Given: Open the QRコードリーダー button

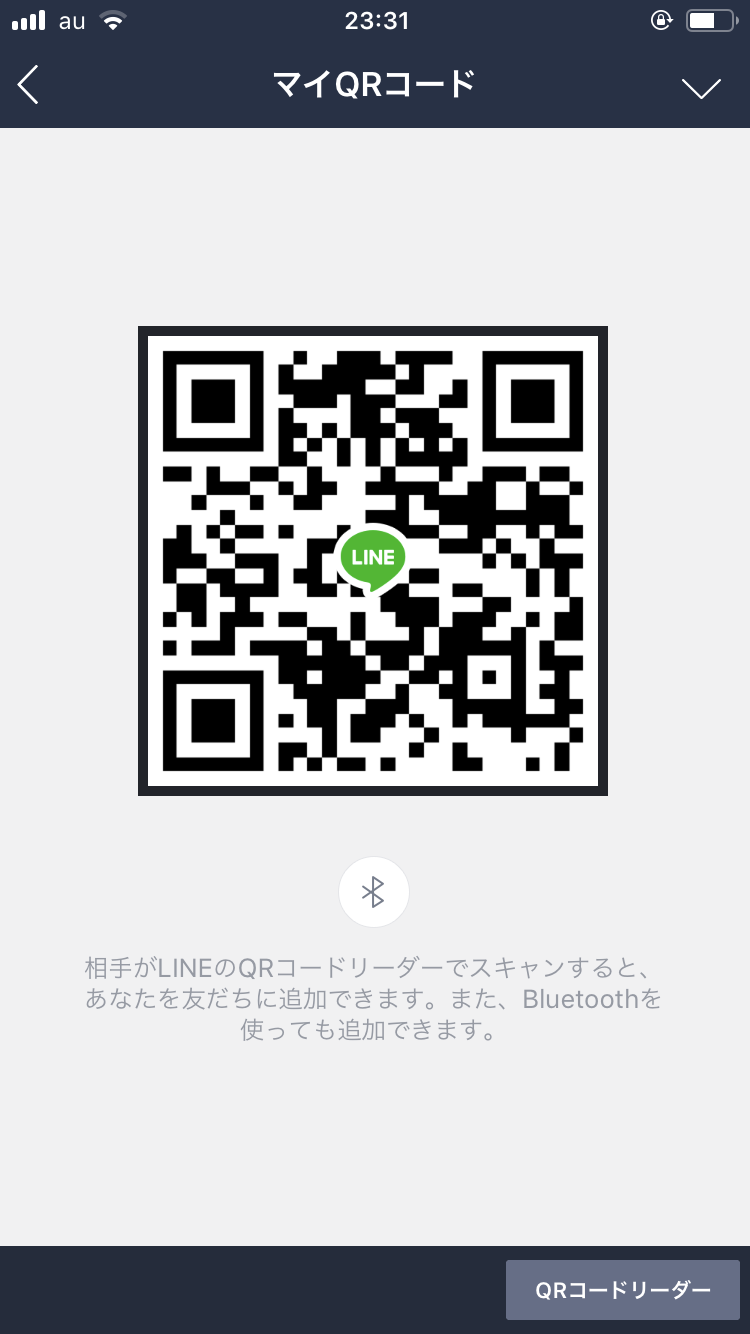Looking at the screenshot, I should [x=622, y=1290].
